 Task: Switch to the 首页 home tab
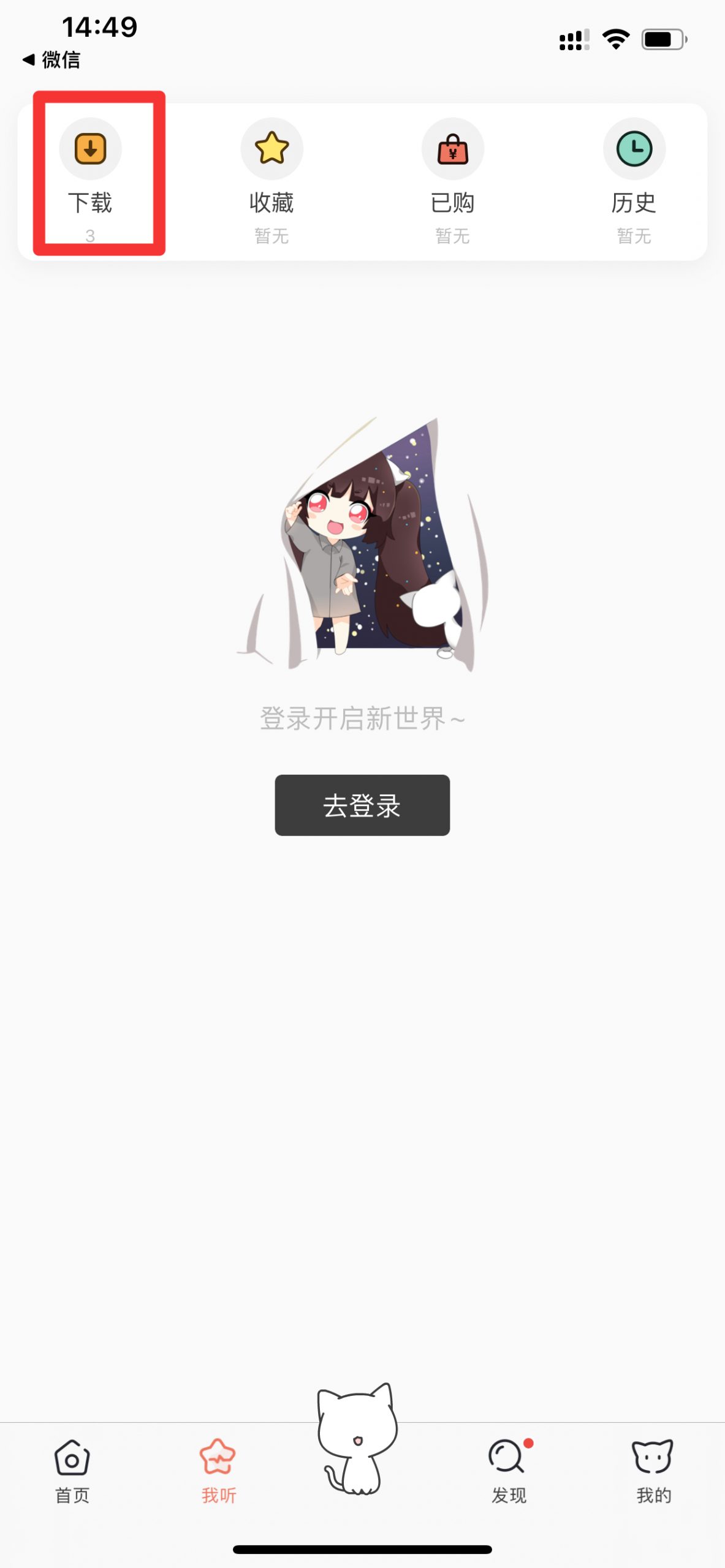[x=72, y=1471]
